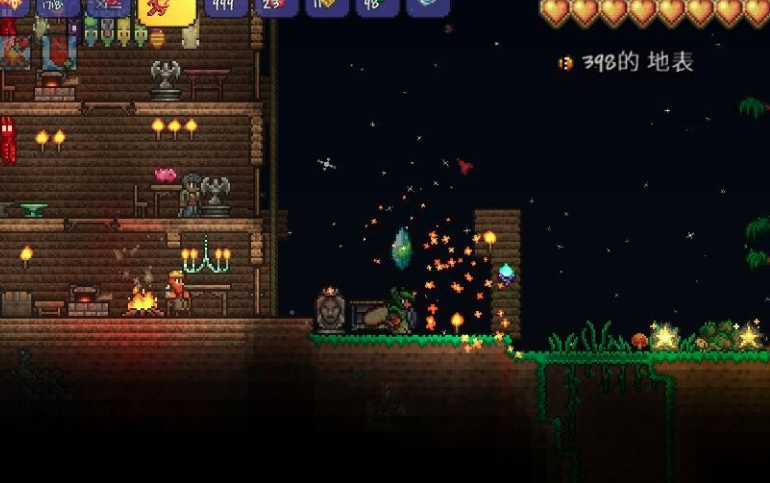Select the highlighted yellow hotbar slot
Viewport: 770px width, 483px height.
(x=167, y=9)
